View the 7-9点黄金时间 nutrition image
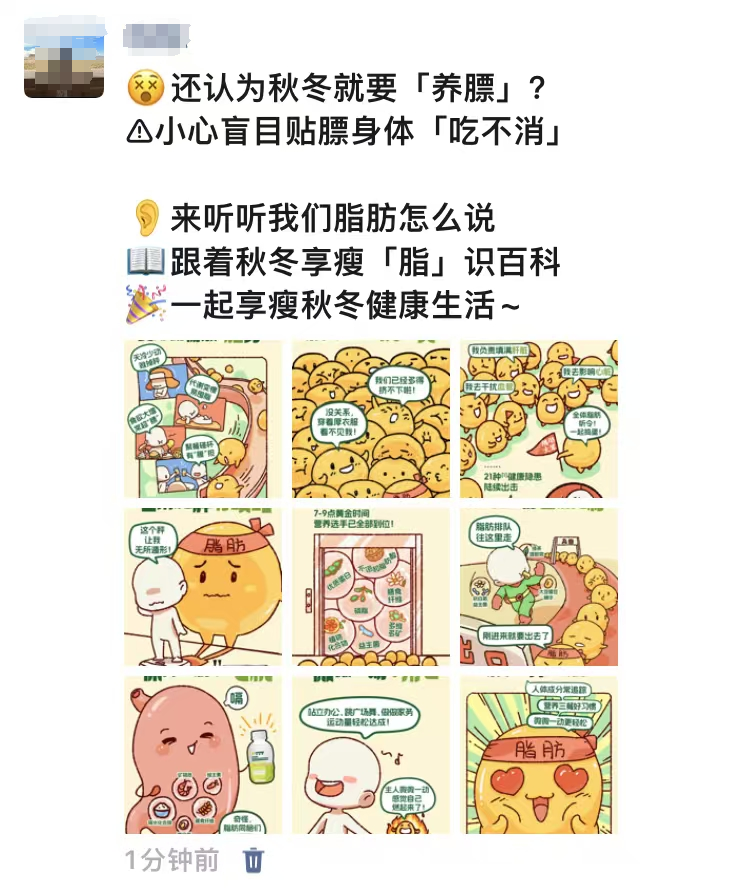 371,587
